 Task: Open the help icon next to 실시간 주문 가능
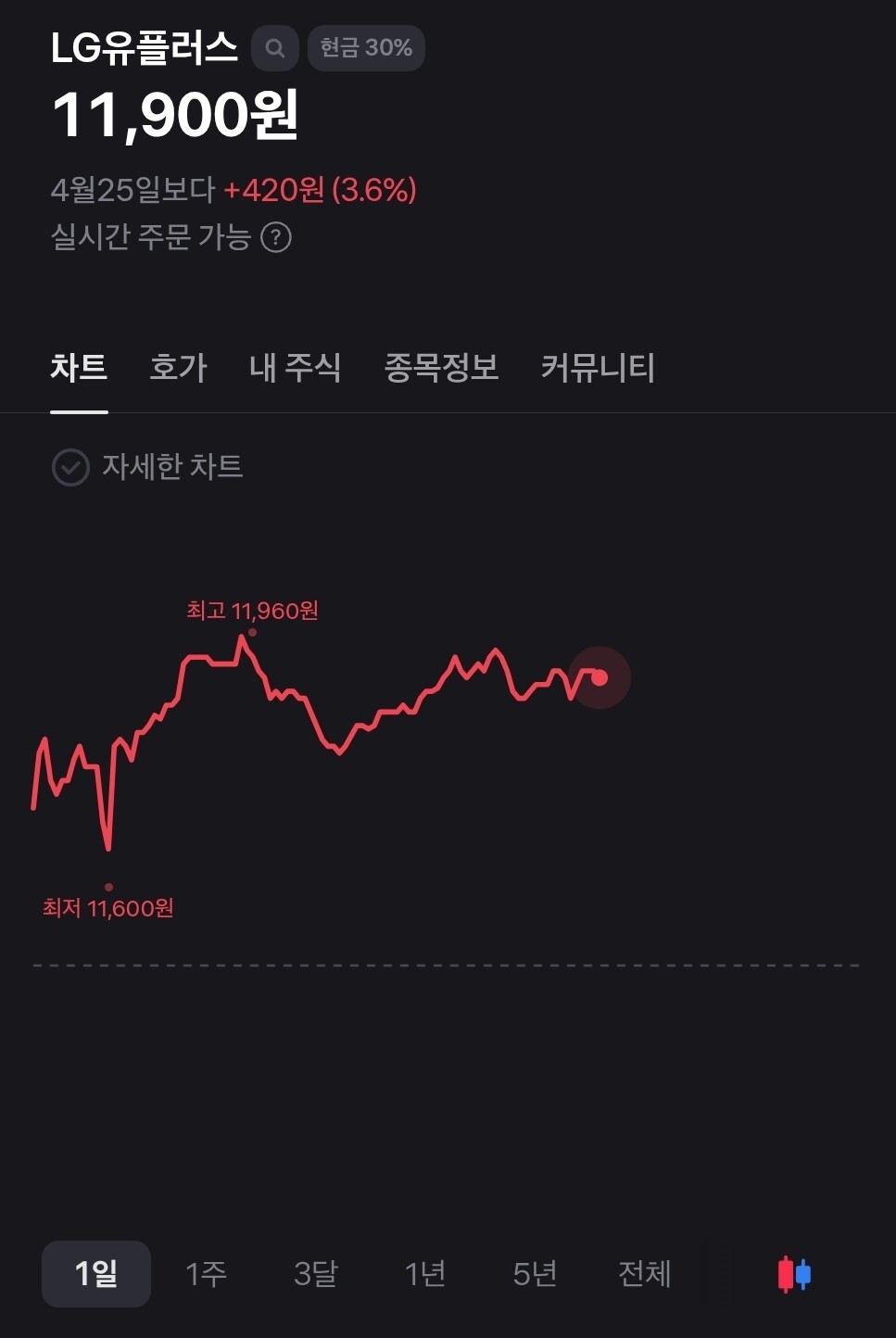coord(276,237)
